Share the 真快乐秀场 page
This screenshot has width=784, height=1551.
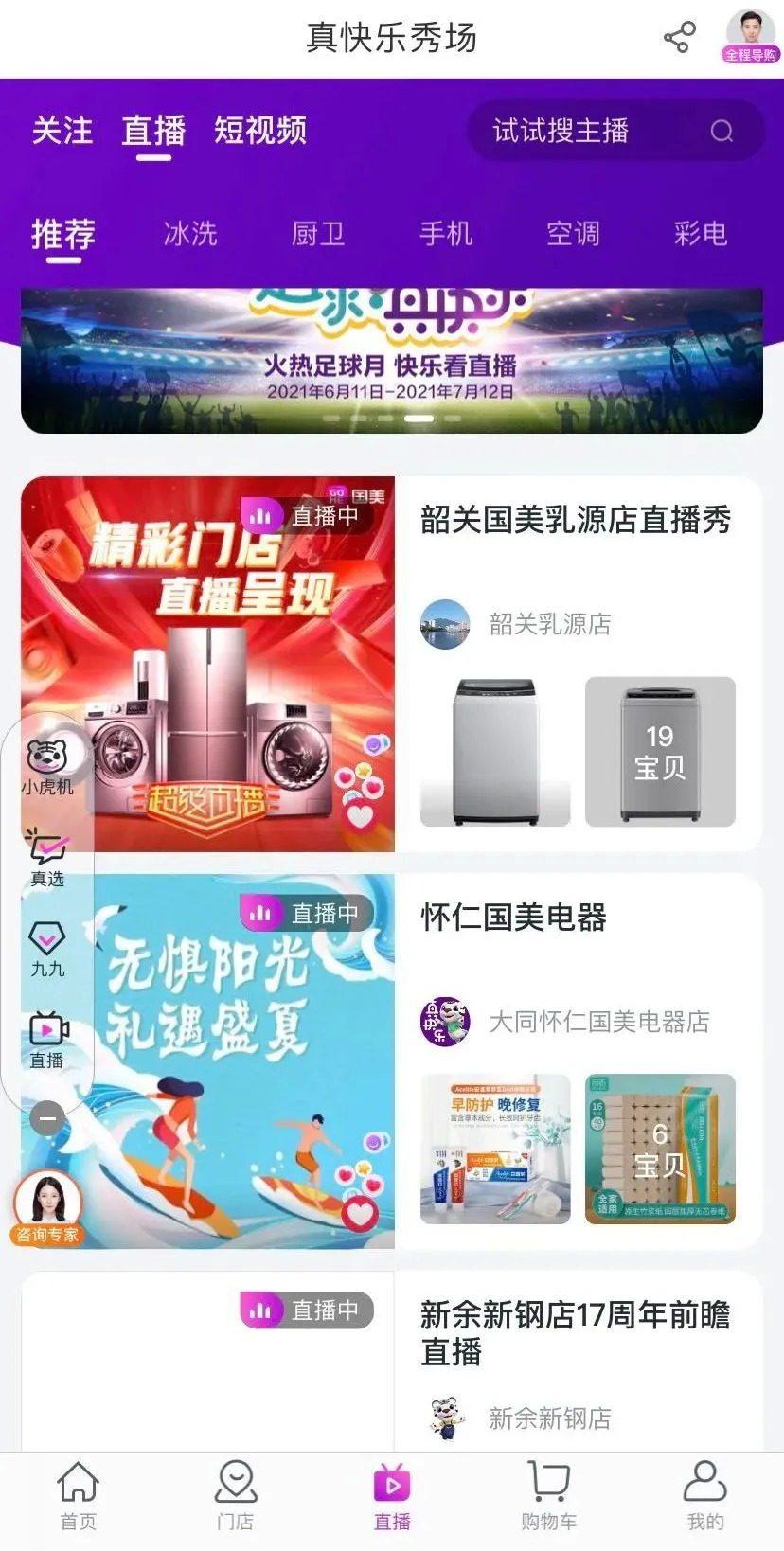(x=679, y=38)
